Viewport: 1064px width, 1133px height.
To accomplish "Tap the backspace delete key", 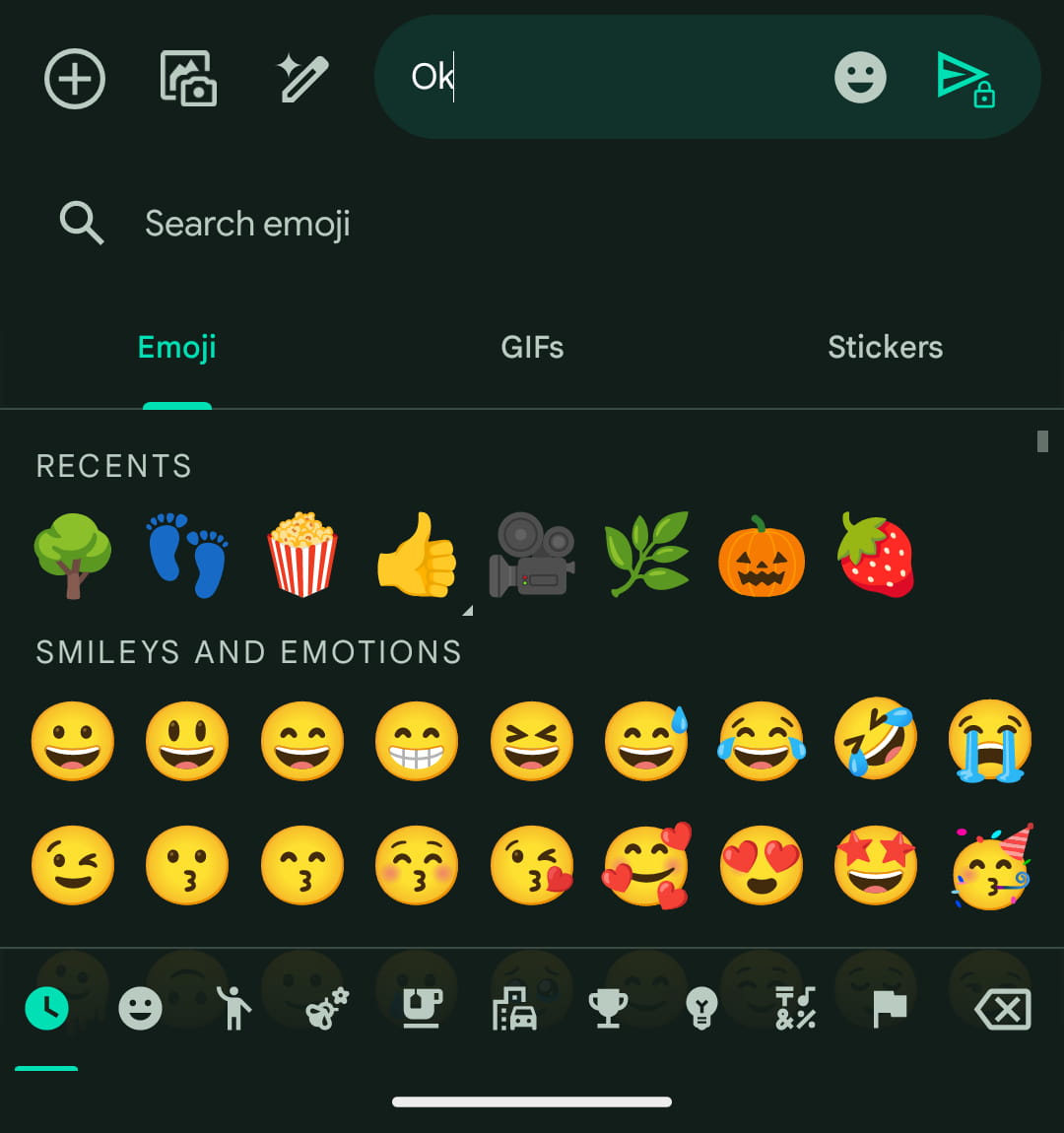I will [1003, 1009].
